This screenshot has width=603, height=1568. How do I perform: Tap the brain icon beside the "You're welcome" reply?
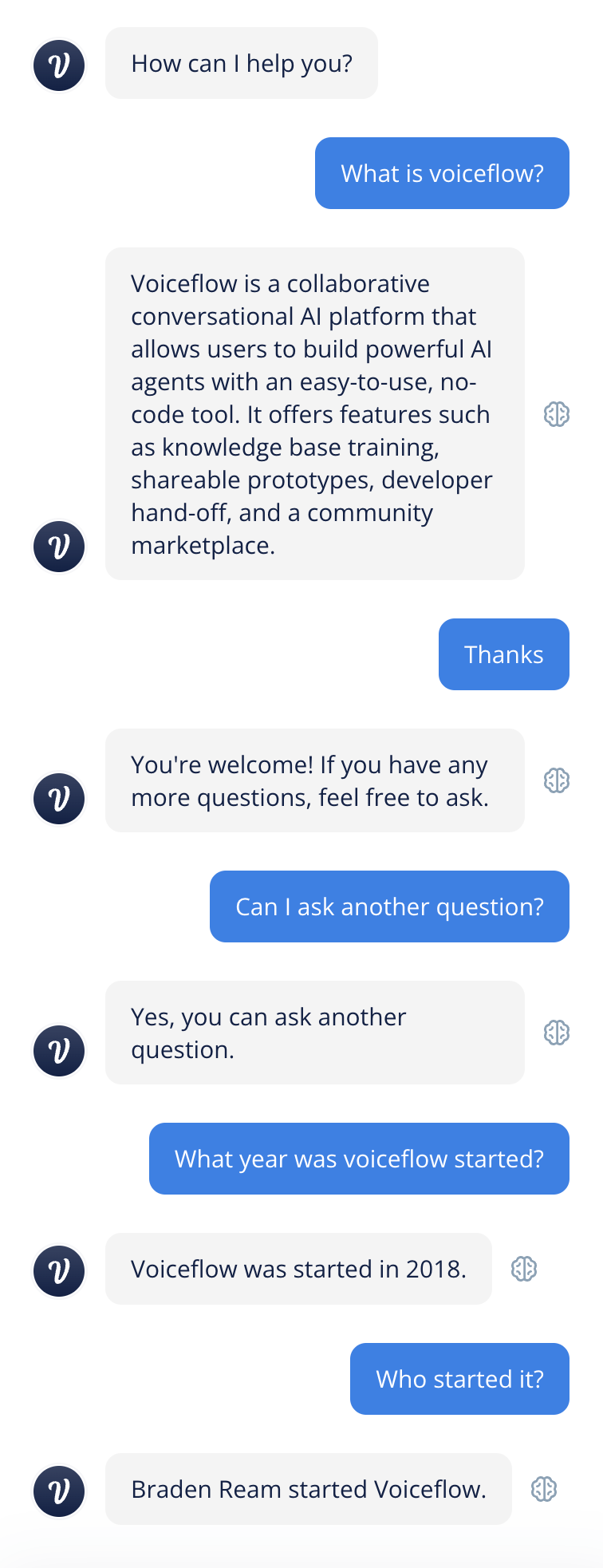coord(556,780)
